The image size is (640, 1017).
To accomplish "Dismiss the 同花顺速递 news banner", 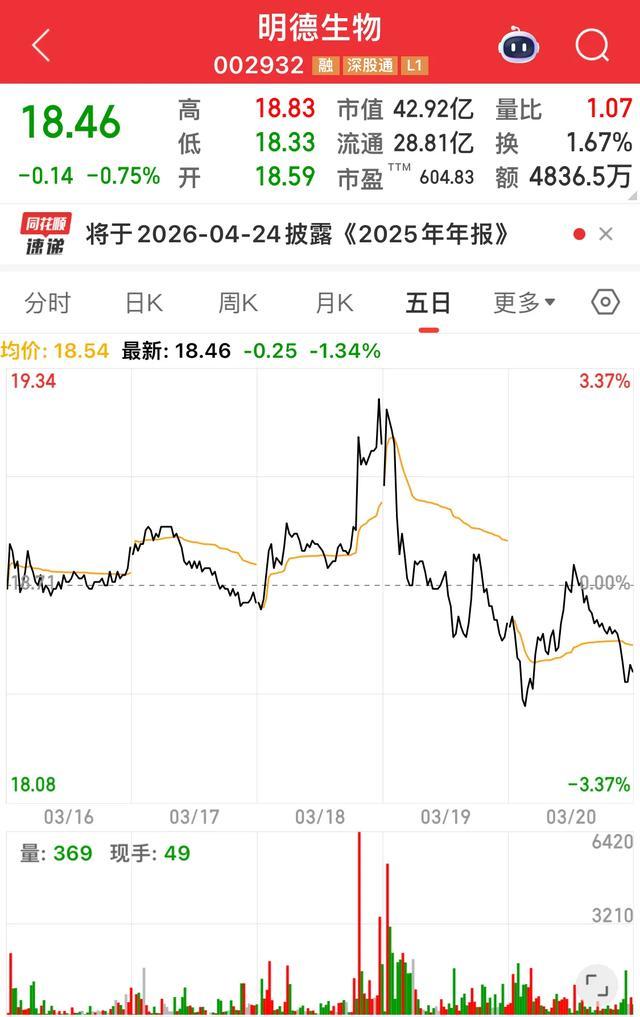I will point(605,234).
